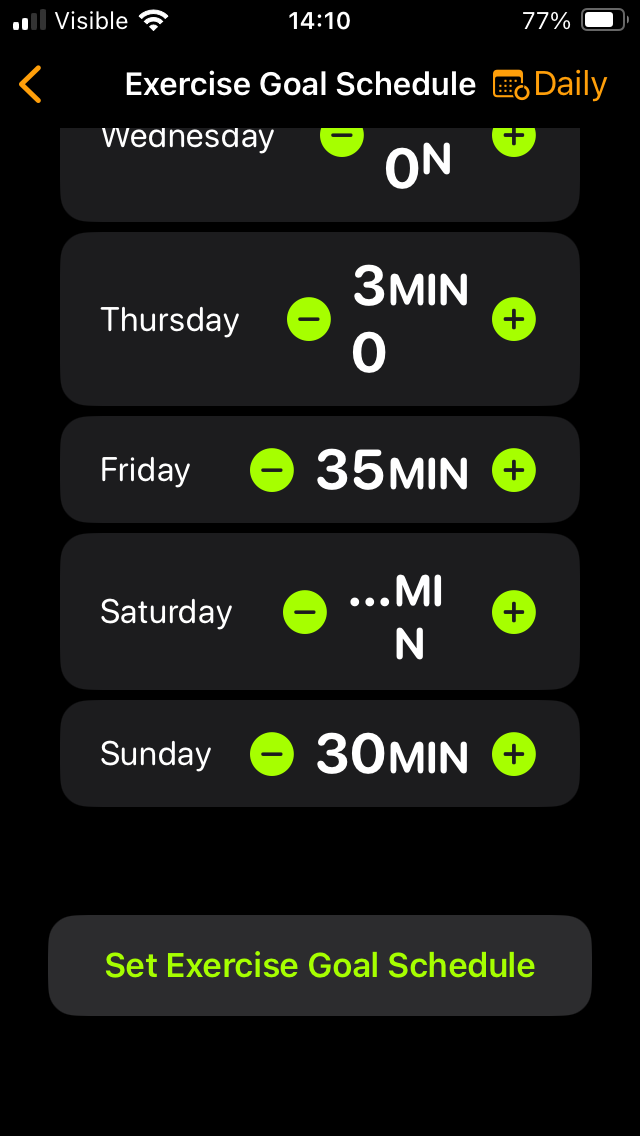Decrease Wednesday's exercise minutes

click(x=342, y=140)
